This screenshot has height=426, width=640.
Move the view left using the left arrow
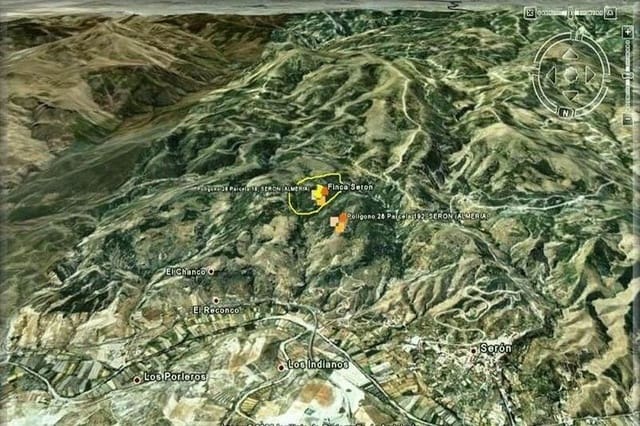tap(549, 74)
